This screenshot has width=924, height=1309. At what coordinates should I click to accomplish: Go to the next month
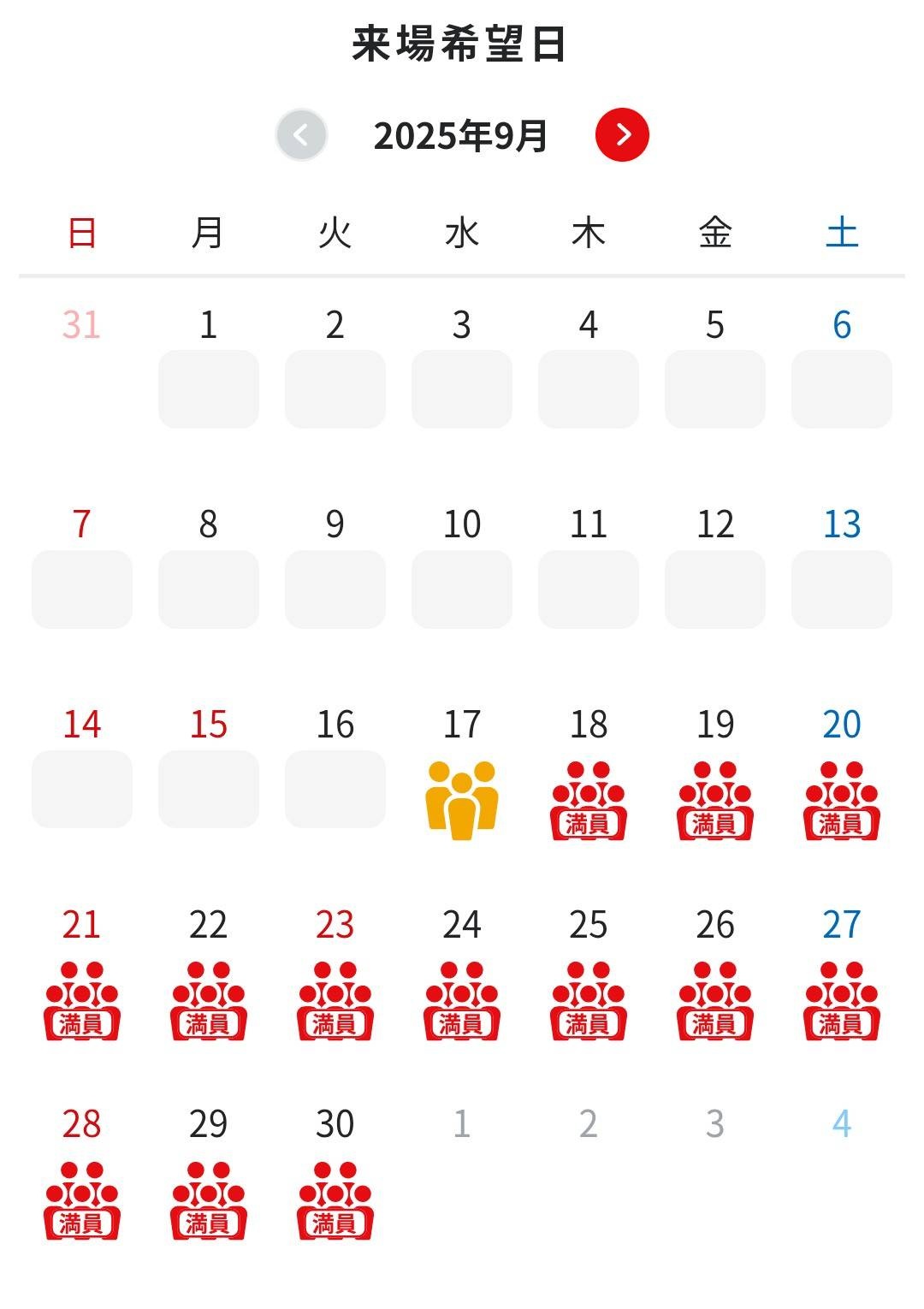tap(622, 135)
